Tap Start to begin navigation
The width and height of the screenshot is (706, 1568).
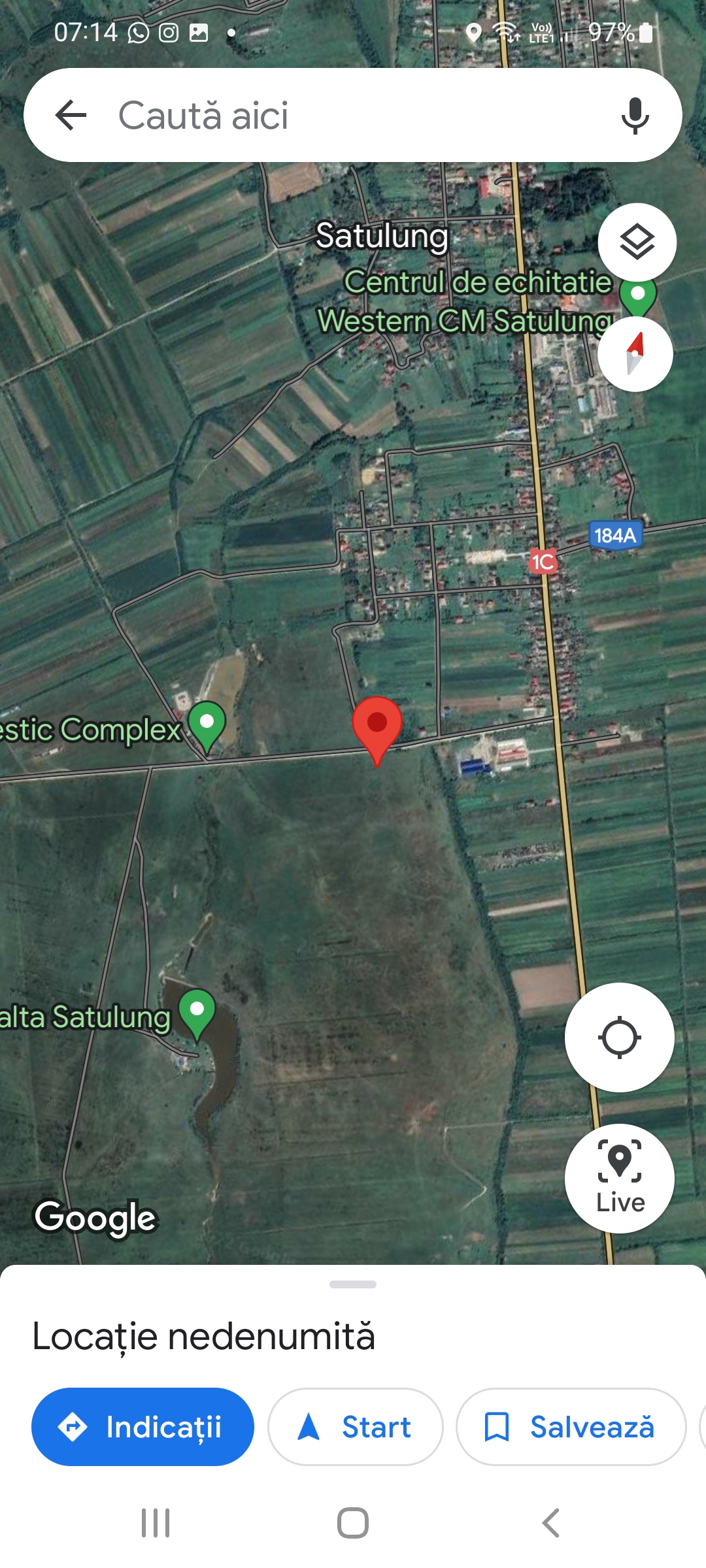(x=355, y=1427)
